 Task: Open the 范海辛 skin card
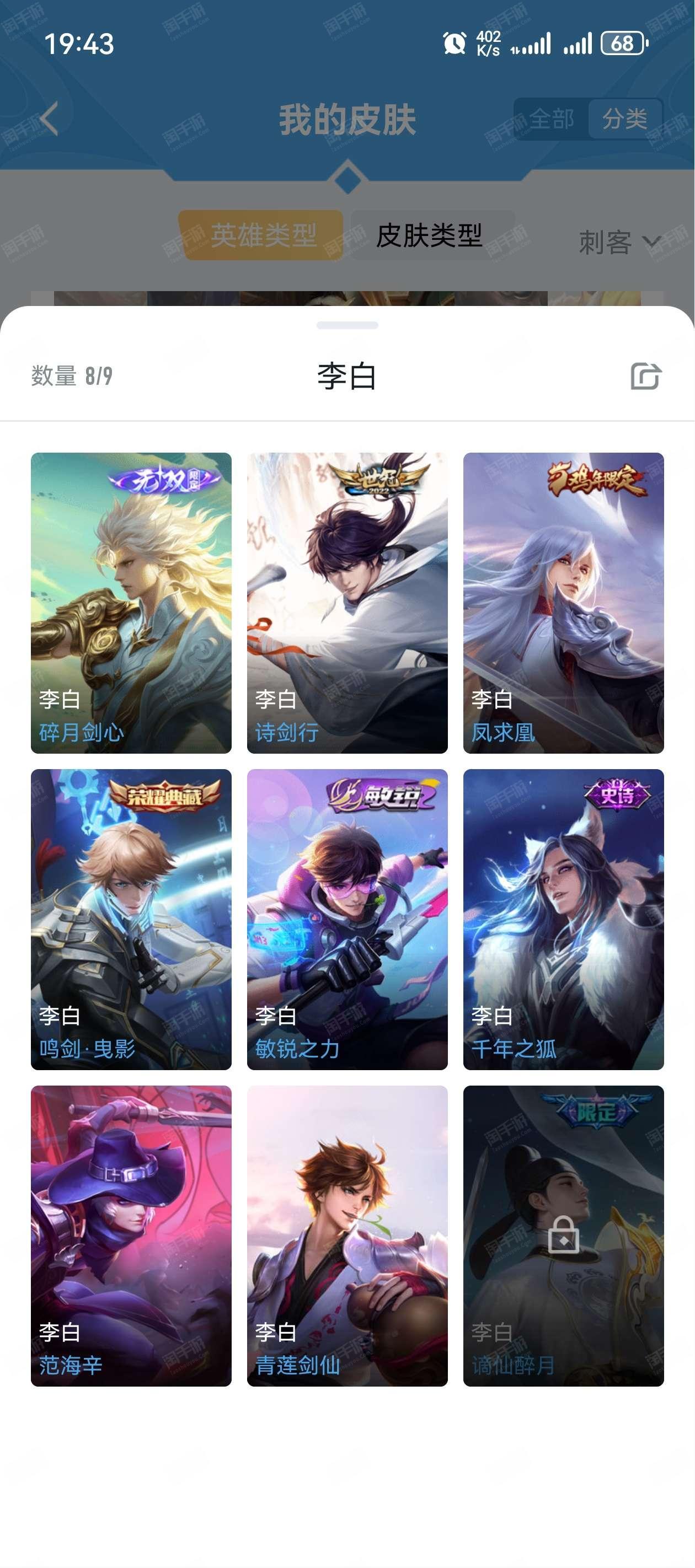point(131,1236)
